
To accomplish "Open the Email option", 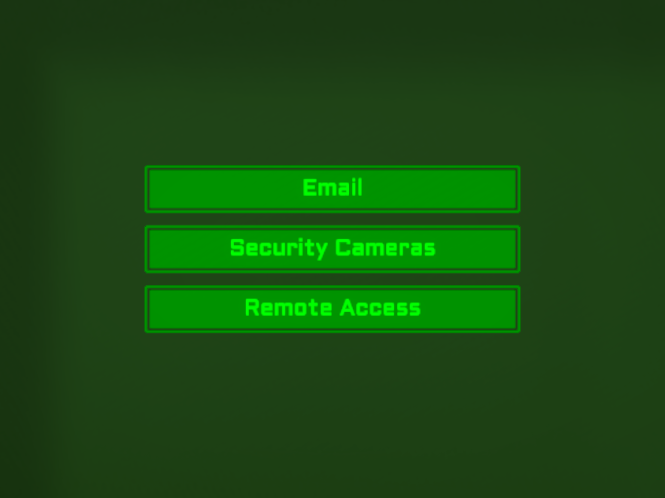I will (x=332, y=189).
